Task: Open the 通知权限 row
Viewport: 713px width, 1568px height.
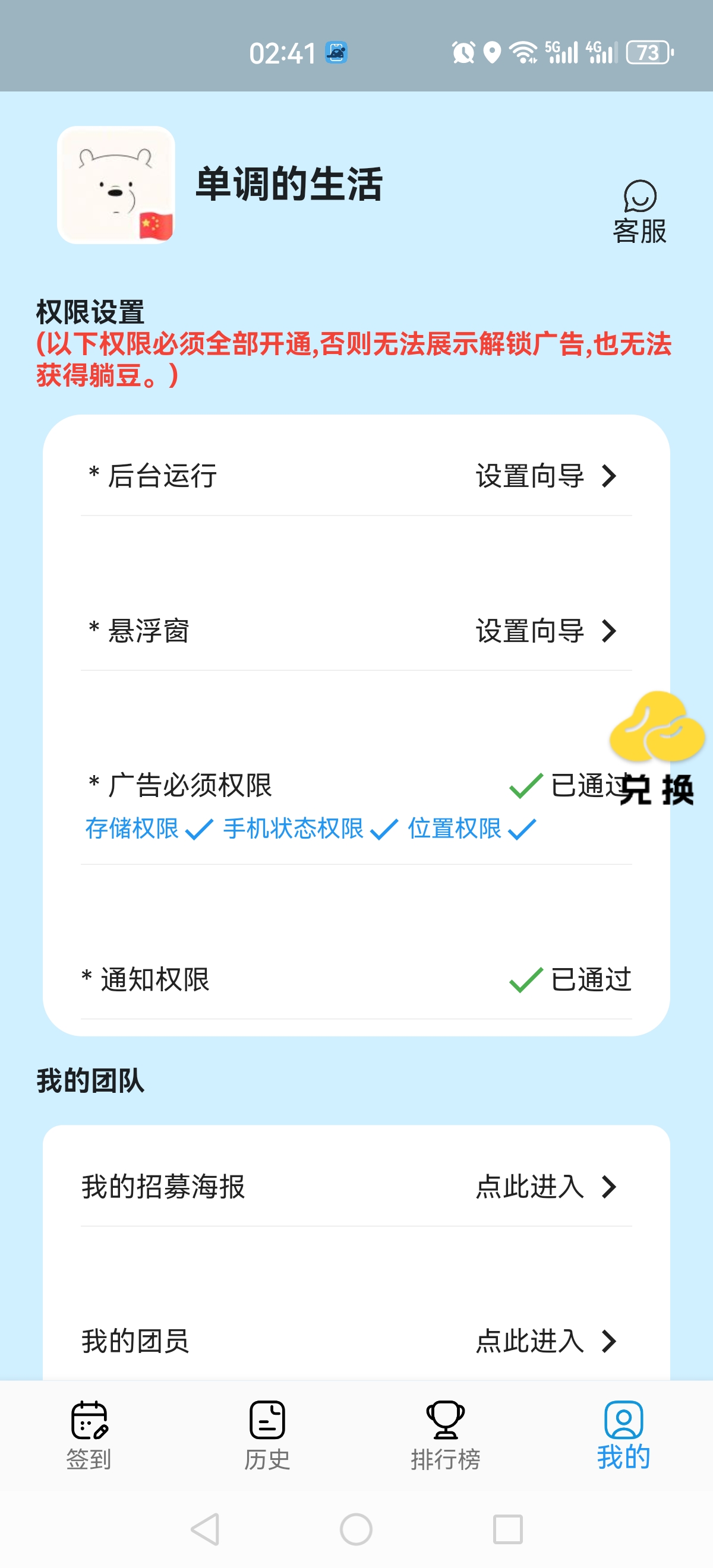Action: pyautogui.click(x=356, y=979)
